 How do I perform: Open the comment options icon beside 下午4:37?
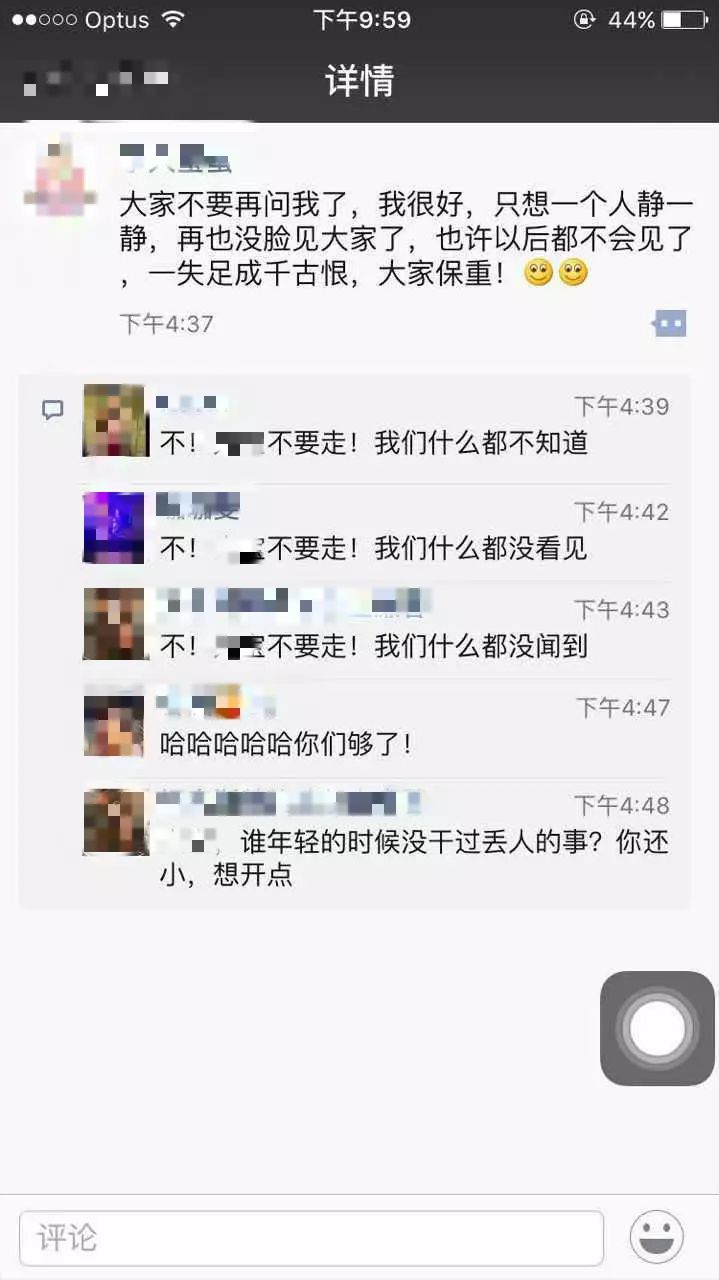click(x=669, y=323)
